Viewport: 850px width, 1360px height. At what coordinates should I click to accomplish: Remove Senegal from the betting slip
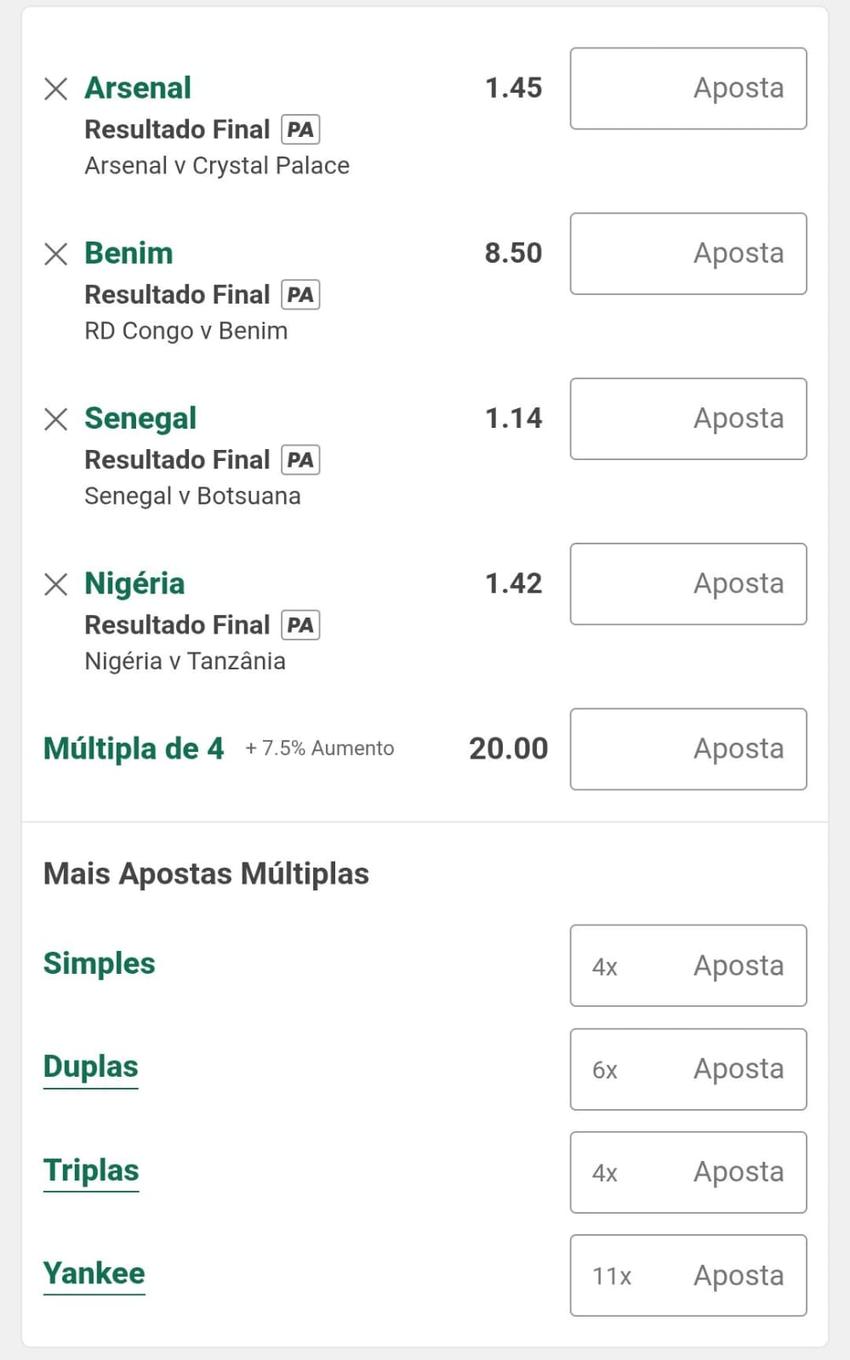coord(56,419)
